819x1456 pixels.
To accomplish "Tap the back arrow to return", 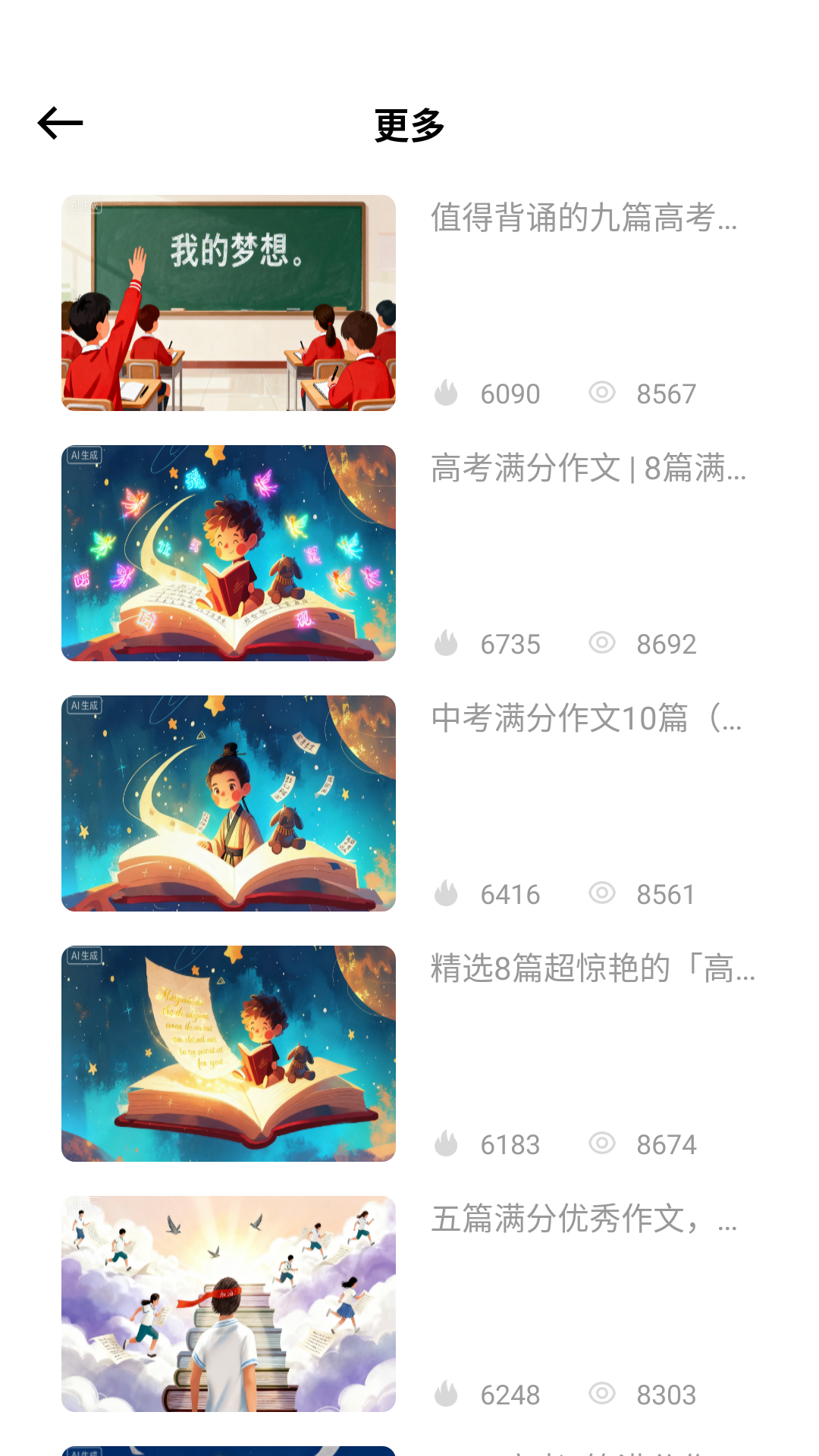I will click(x=61, y=122).
